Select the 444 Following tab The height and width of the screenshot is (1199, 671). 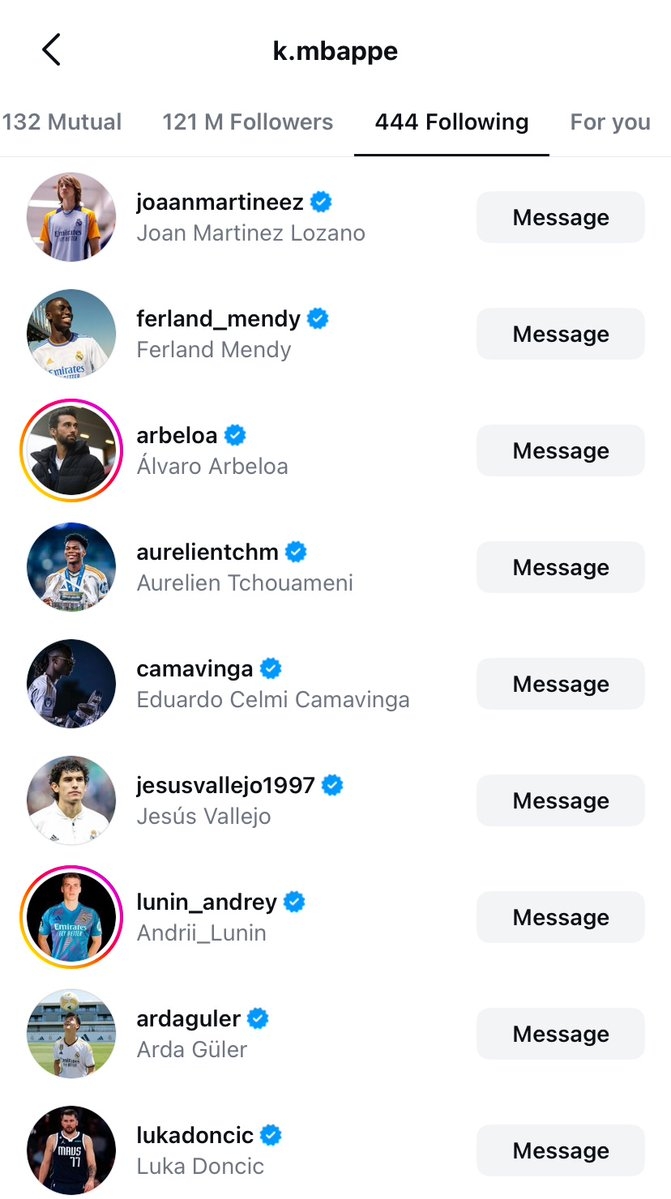tap(451, 122)
